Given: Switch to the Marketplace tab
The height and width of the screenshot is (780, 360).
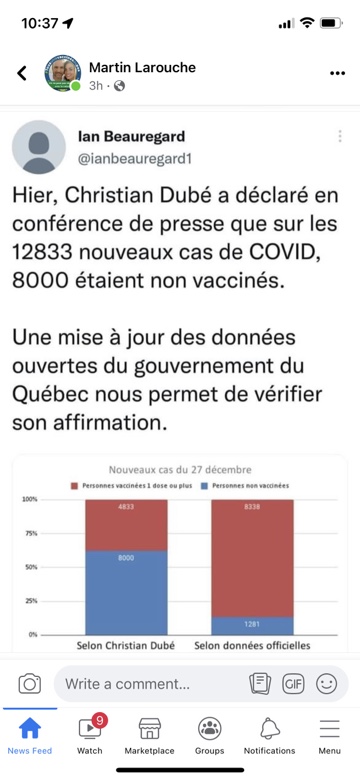Looking at the screenshot, I should tap(150, 735).
